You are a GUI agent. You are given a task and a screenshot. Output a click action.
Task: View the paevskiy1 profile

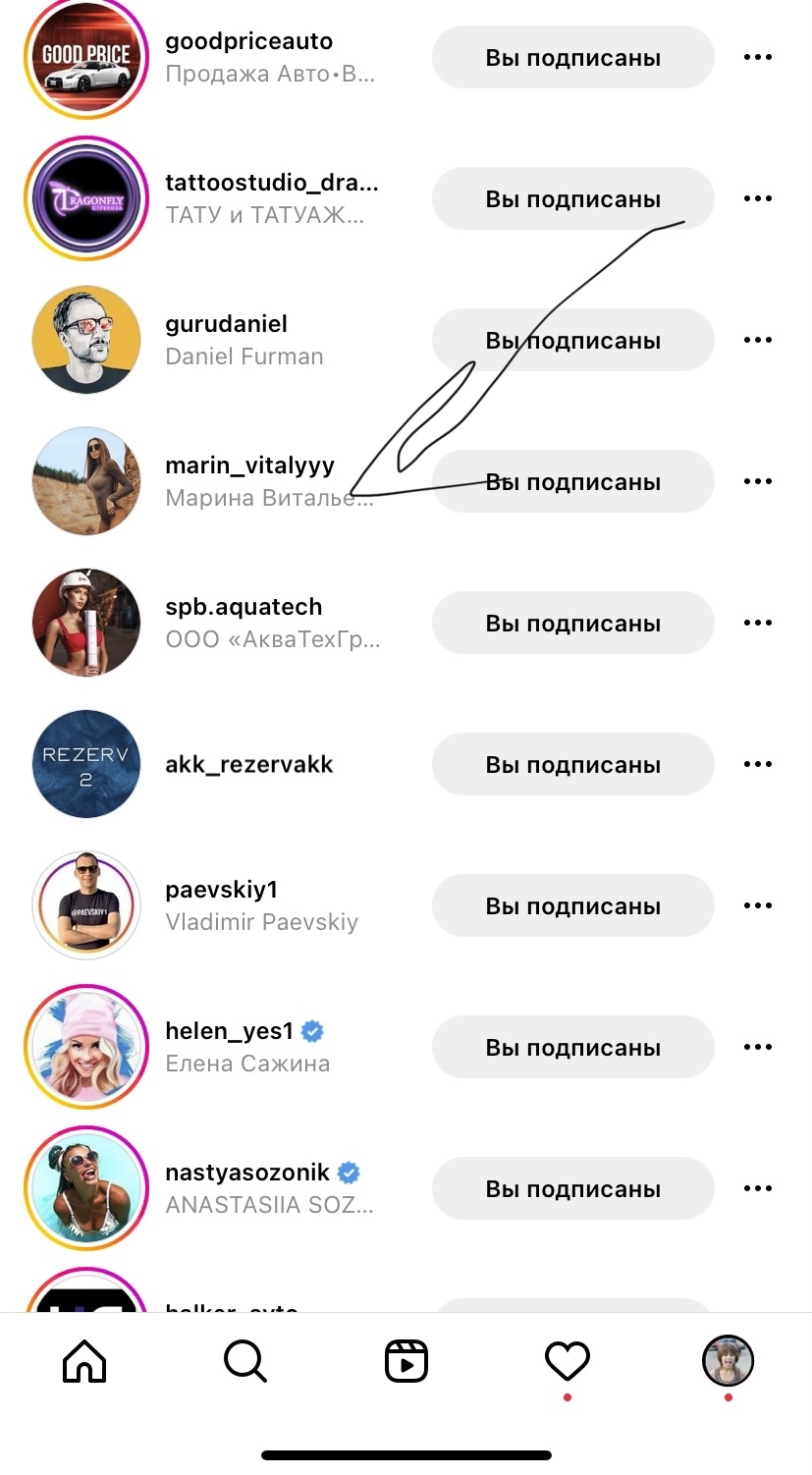point(221,891)
